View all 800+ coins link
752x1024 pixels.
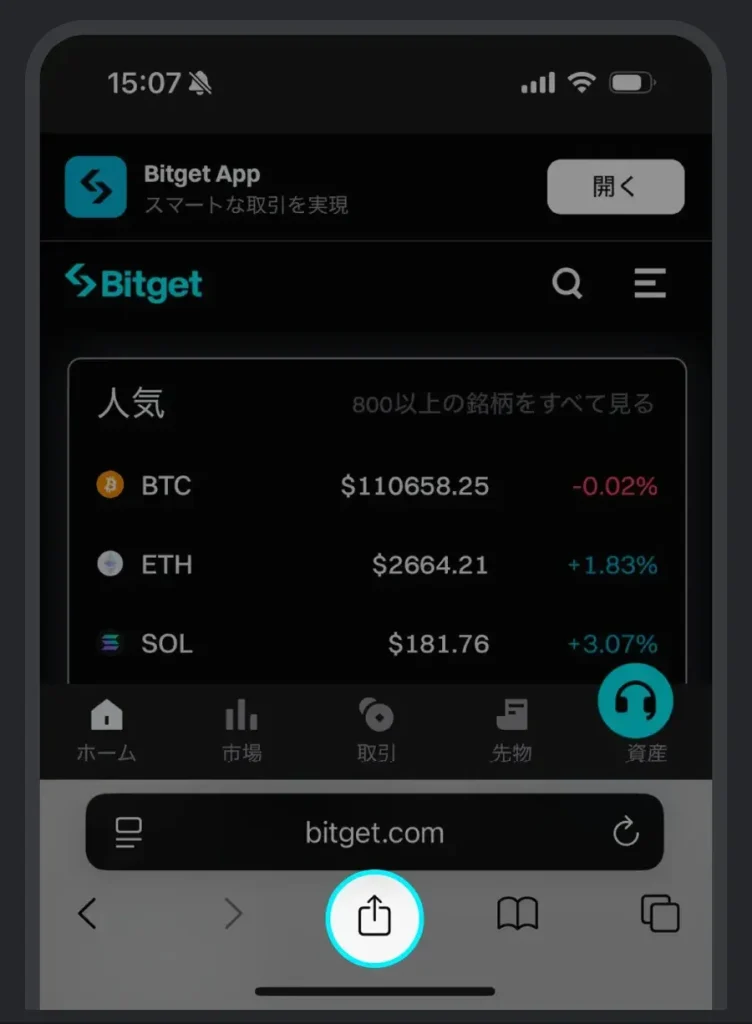(502, 404)
